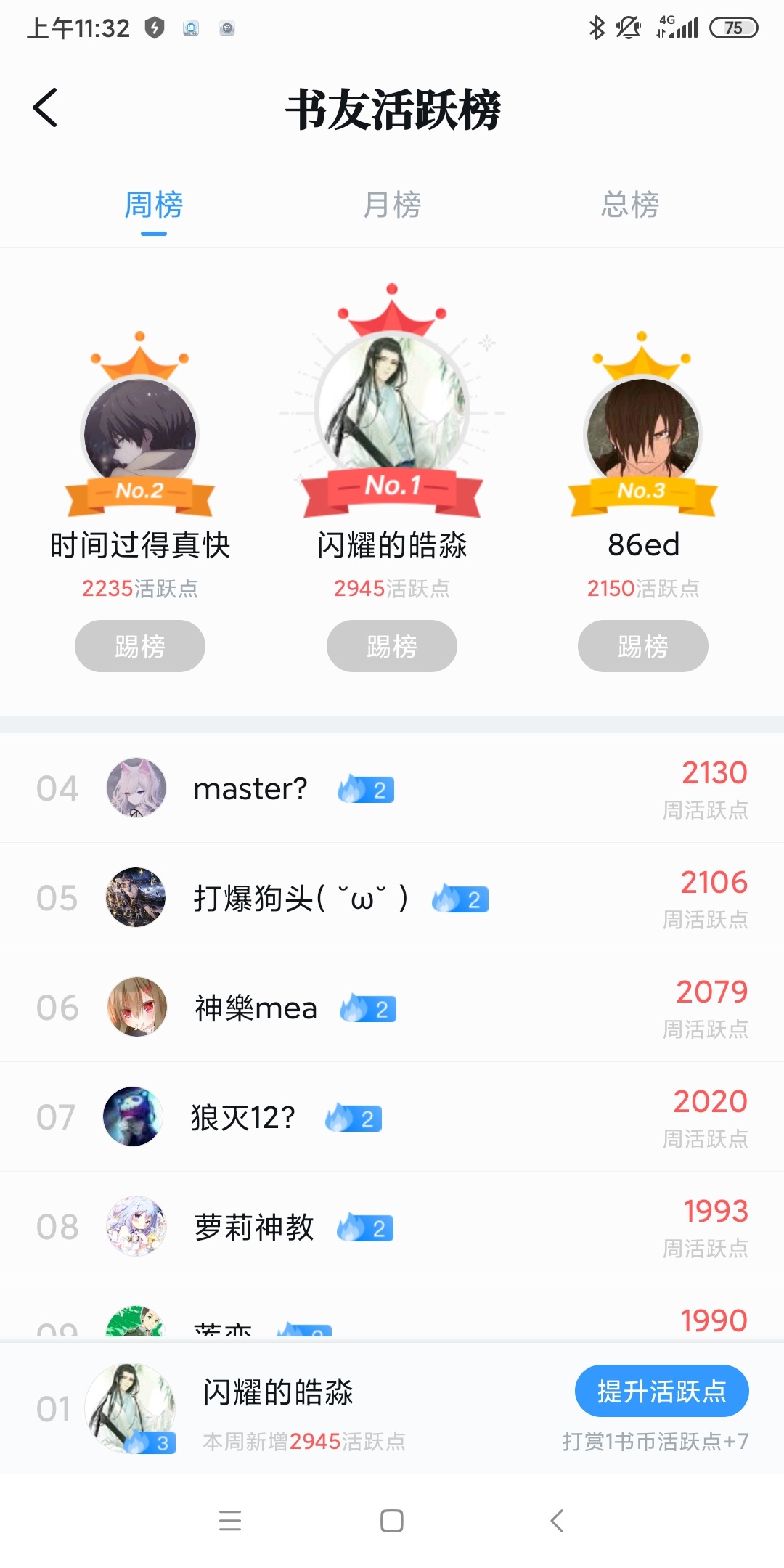The width and height of the screenshot is (784, 1568).
Task: Tap 踢榜 under 86ed
Action: tap(643, 646)
